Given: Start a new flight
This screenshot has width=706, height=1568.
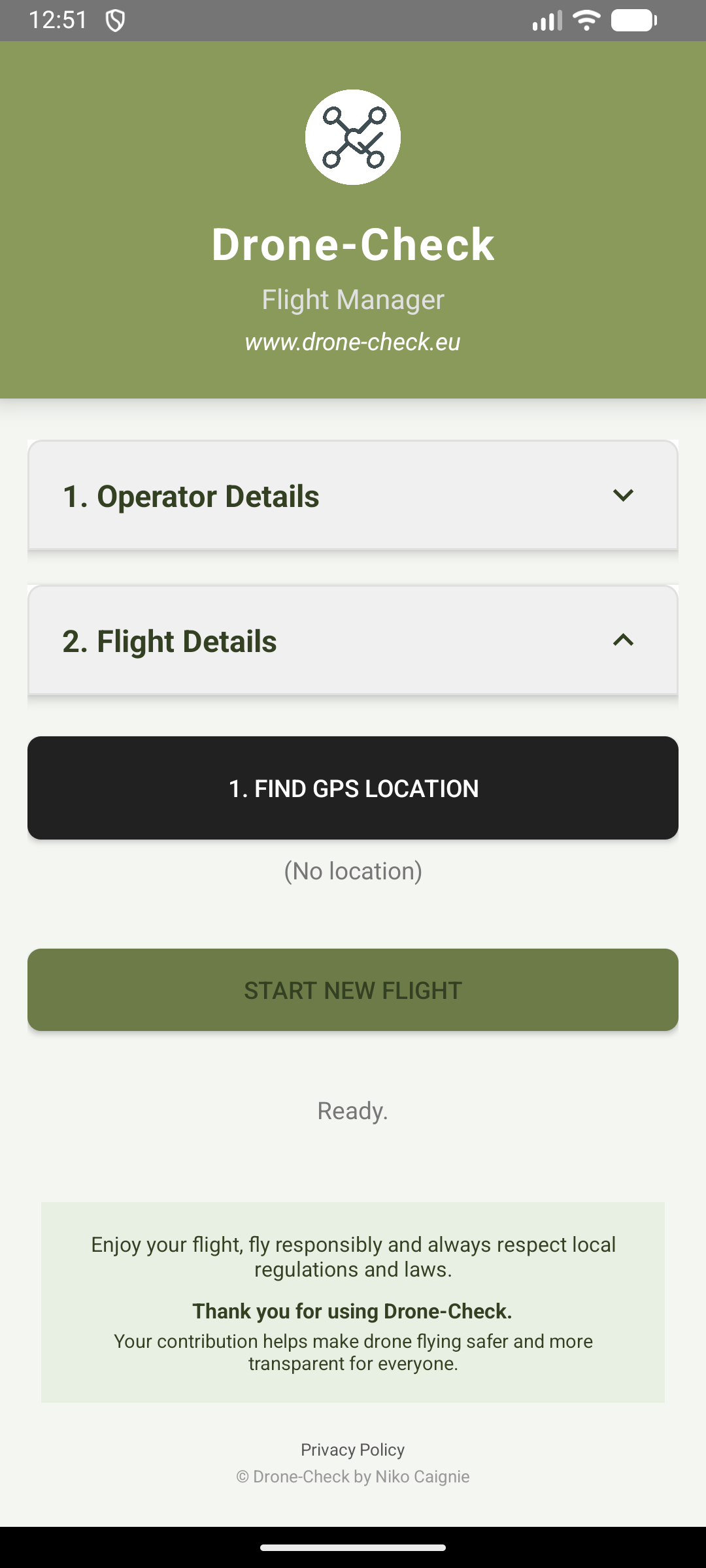Looking at the screenshot, I should (x=353, y=989).
